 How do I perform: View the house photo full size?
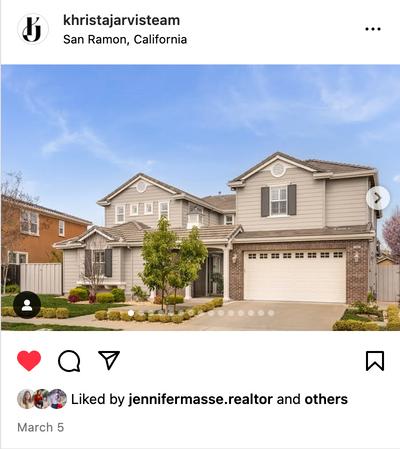click(200, 197)
